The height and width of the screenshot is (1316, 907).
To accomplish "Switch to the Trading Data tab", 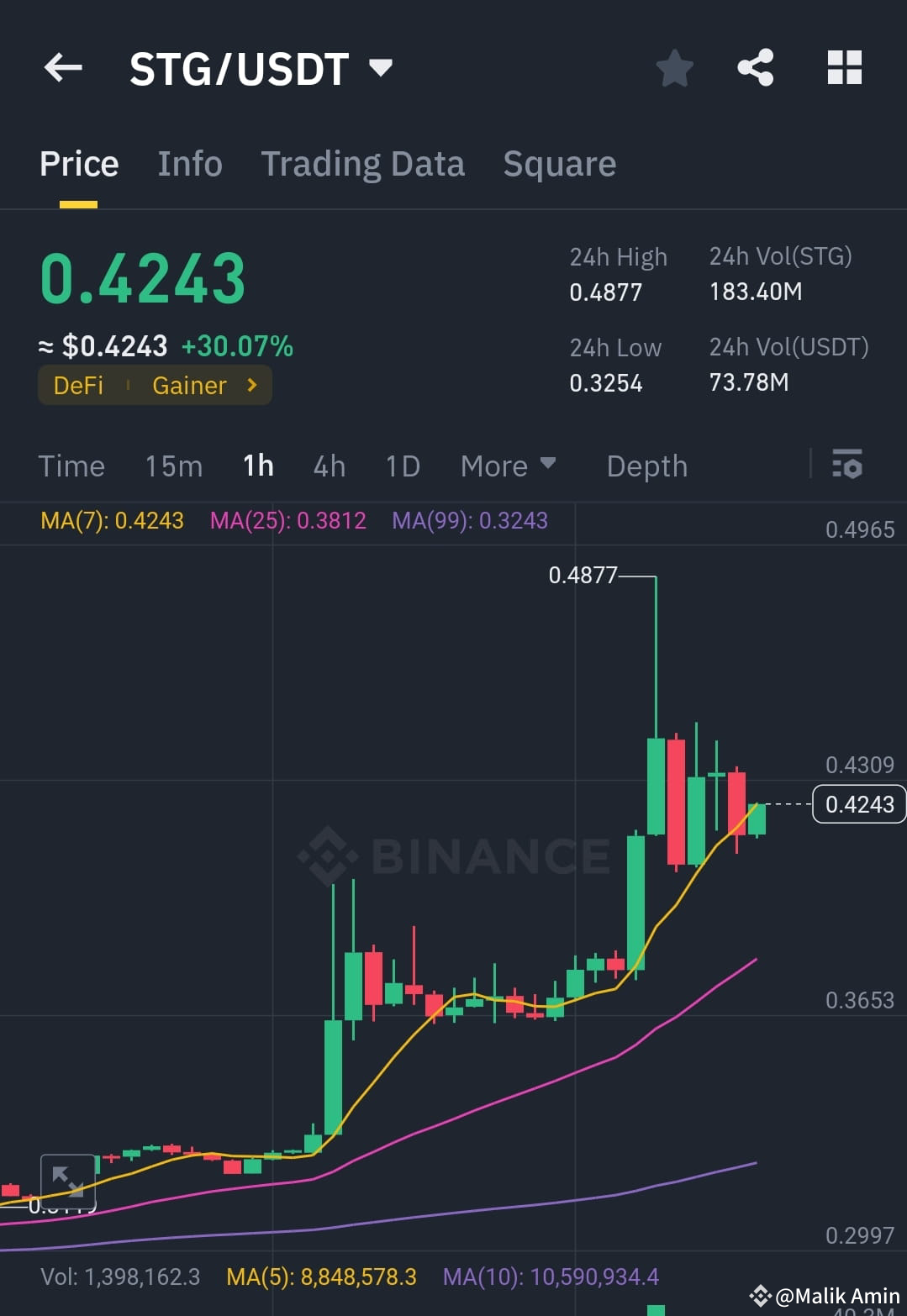I will [363, 163].
